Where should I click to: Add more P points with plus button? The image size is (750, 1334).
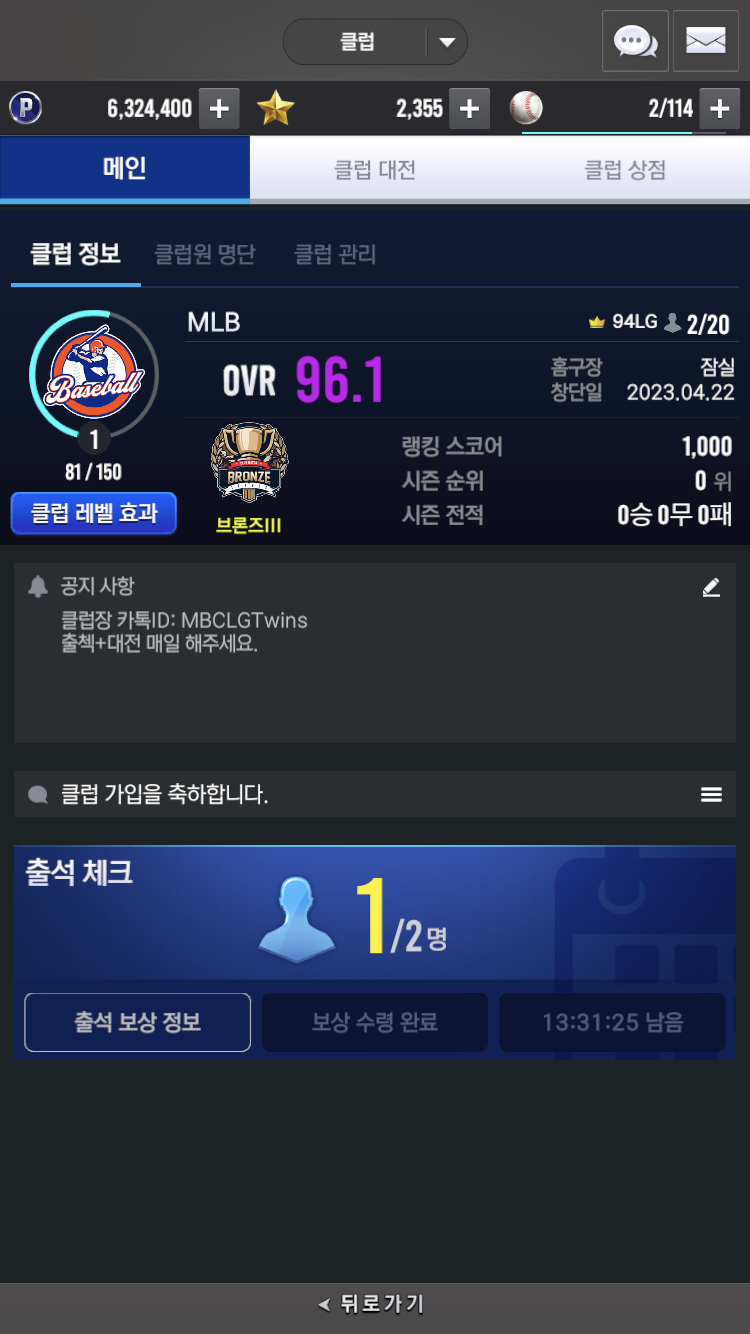click(x=219, y=109)
